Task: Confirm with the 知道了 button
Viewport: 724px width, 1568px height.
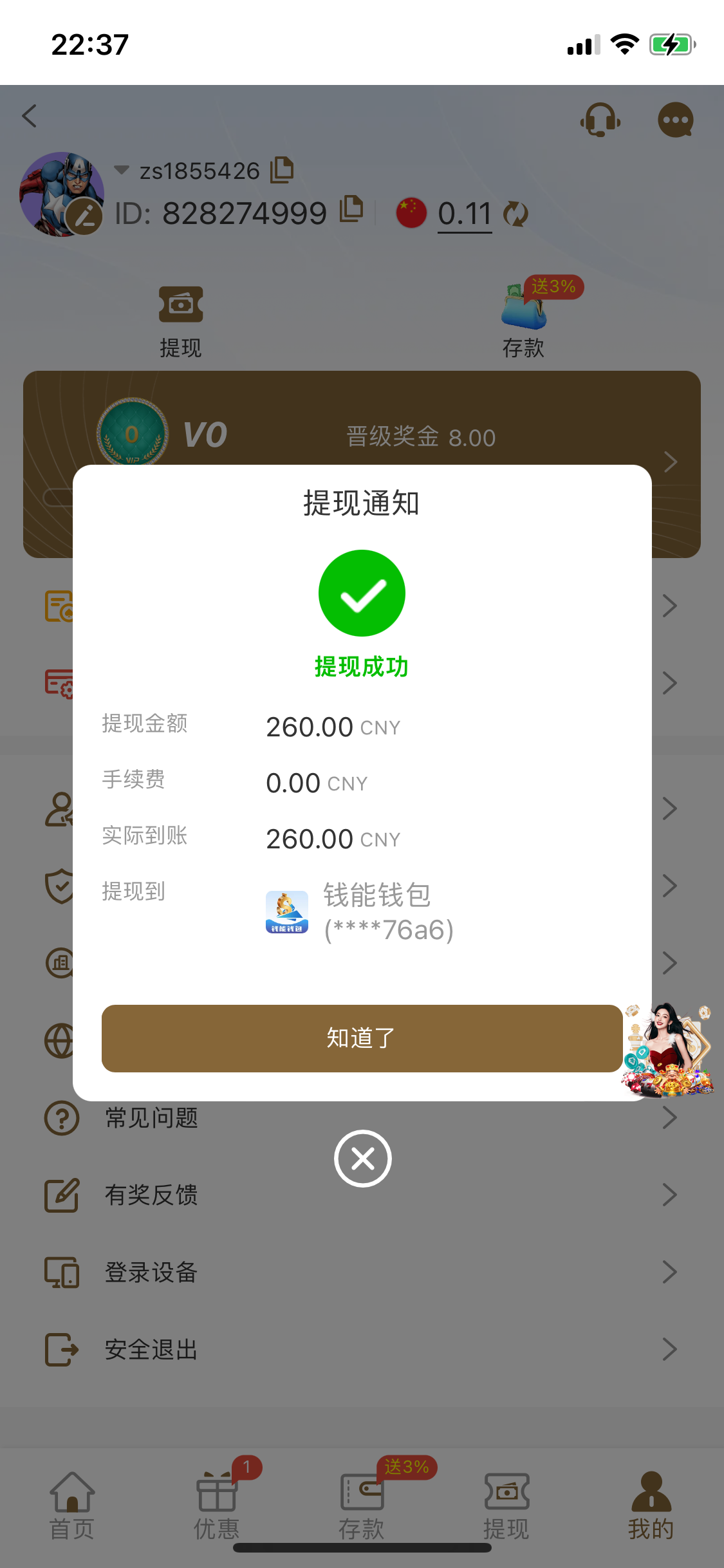Action: click(362, 1038)
